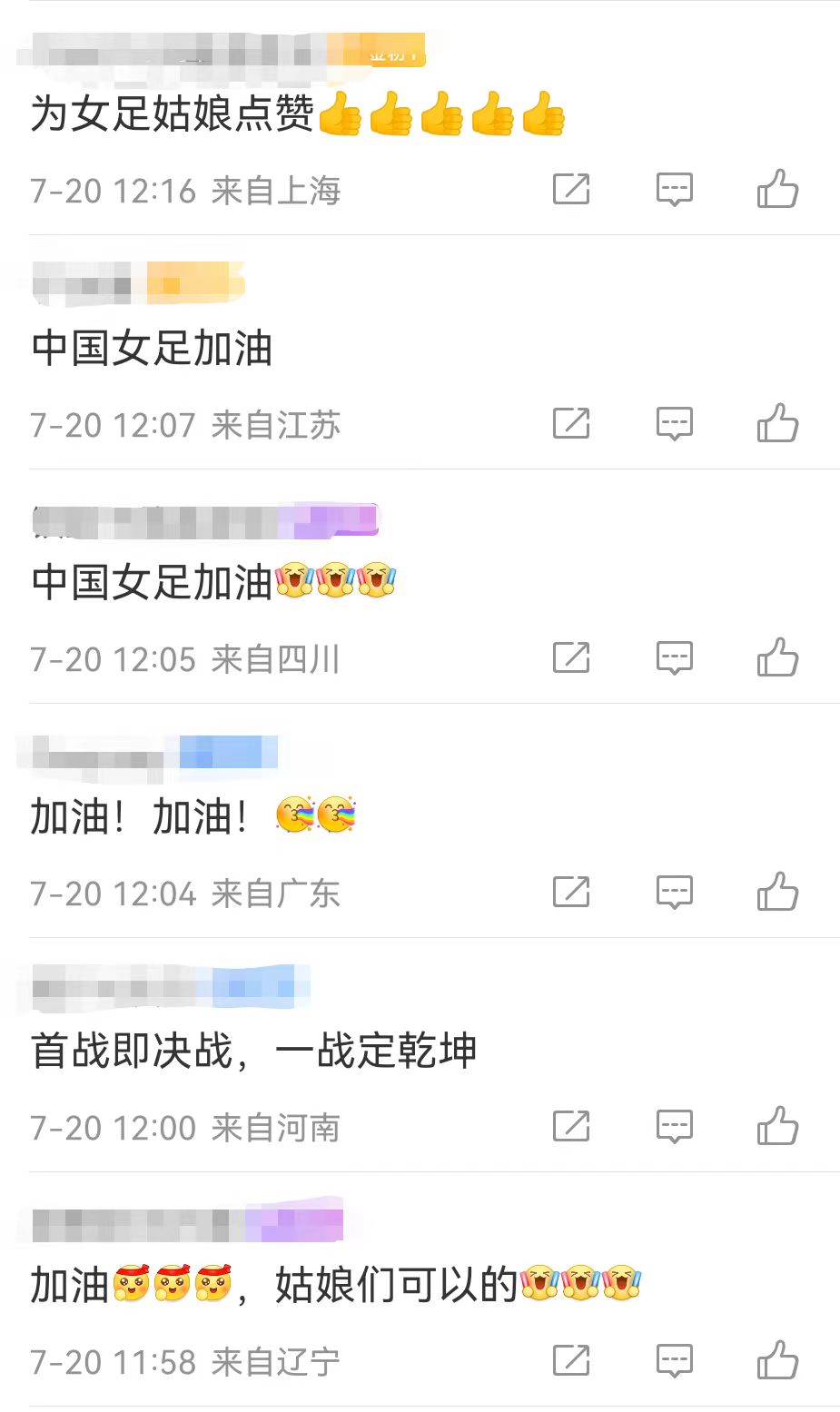The height and width of the screenshot is (1412, 840).
Task: Like the comment 加油！加油！ from 广东
Action: pyautogui.click(x=777, y=892)
